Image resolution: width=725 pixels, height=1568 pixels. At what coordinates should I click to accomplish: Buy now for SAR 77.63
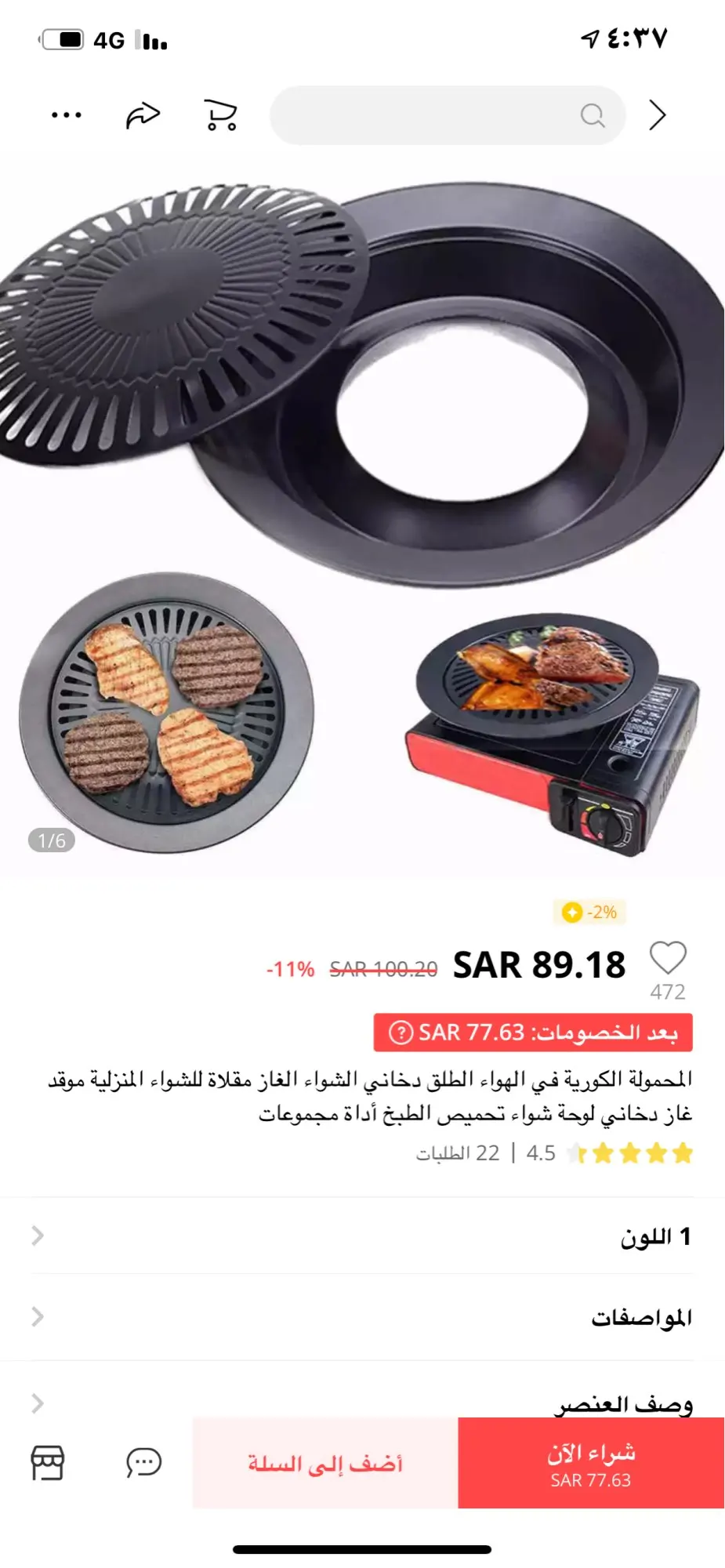591,1463
